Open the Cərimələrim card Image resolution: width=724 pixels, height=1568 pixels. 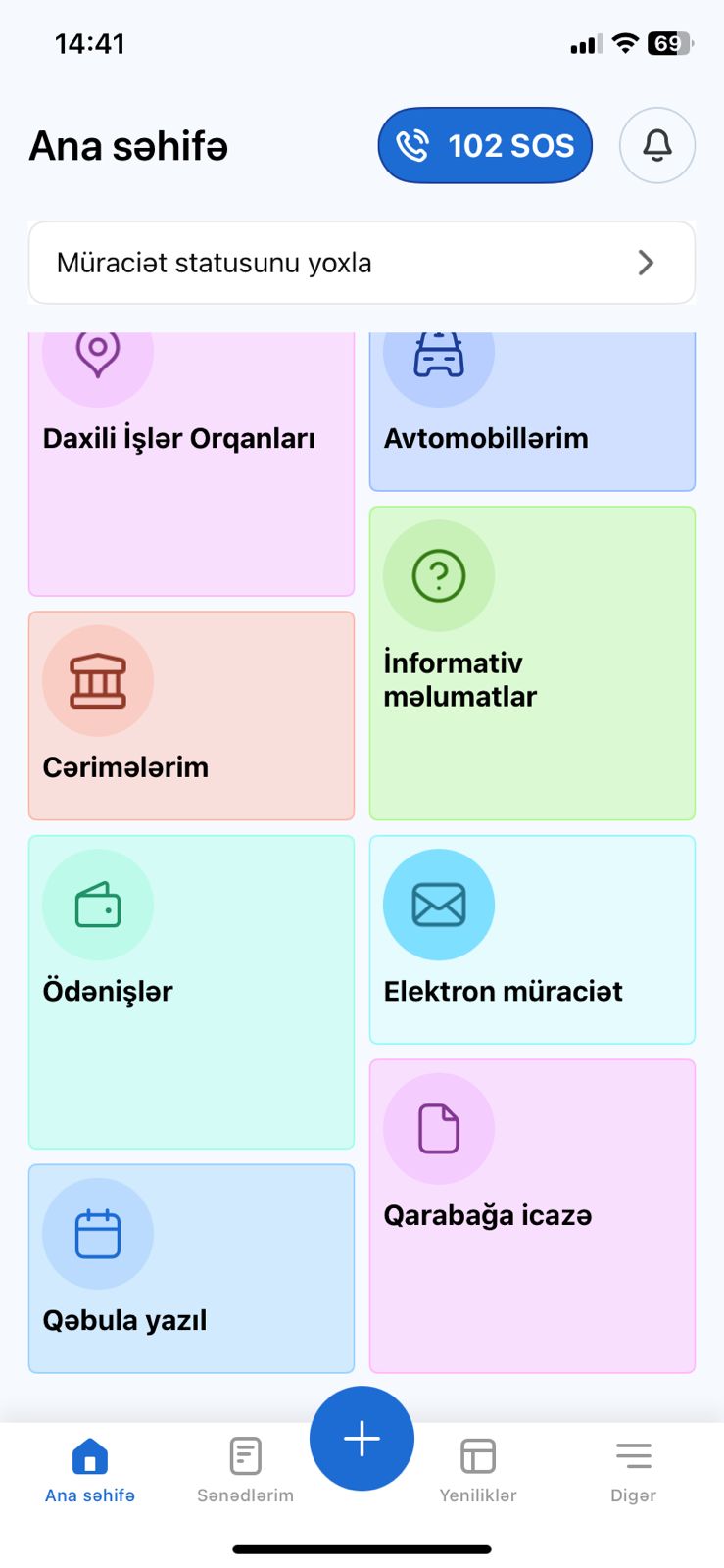[x=191, y=715]
